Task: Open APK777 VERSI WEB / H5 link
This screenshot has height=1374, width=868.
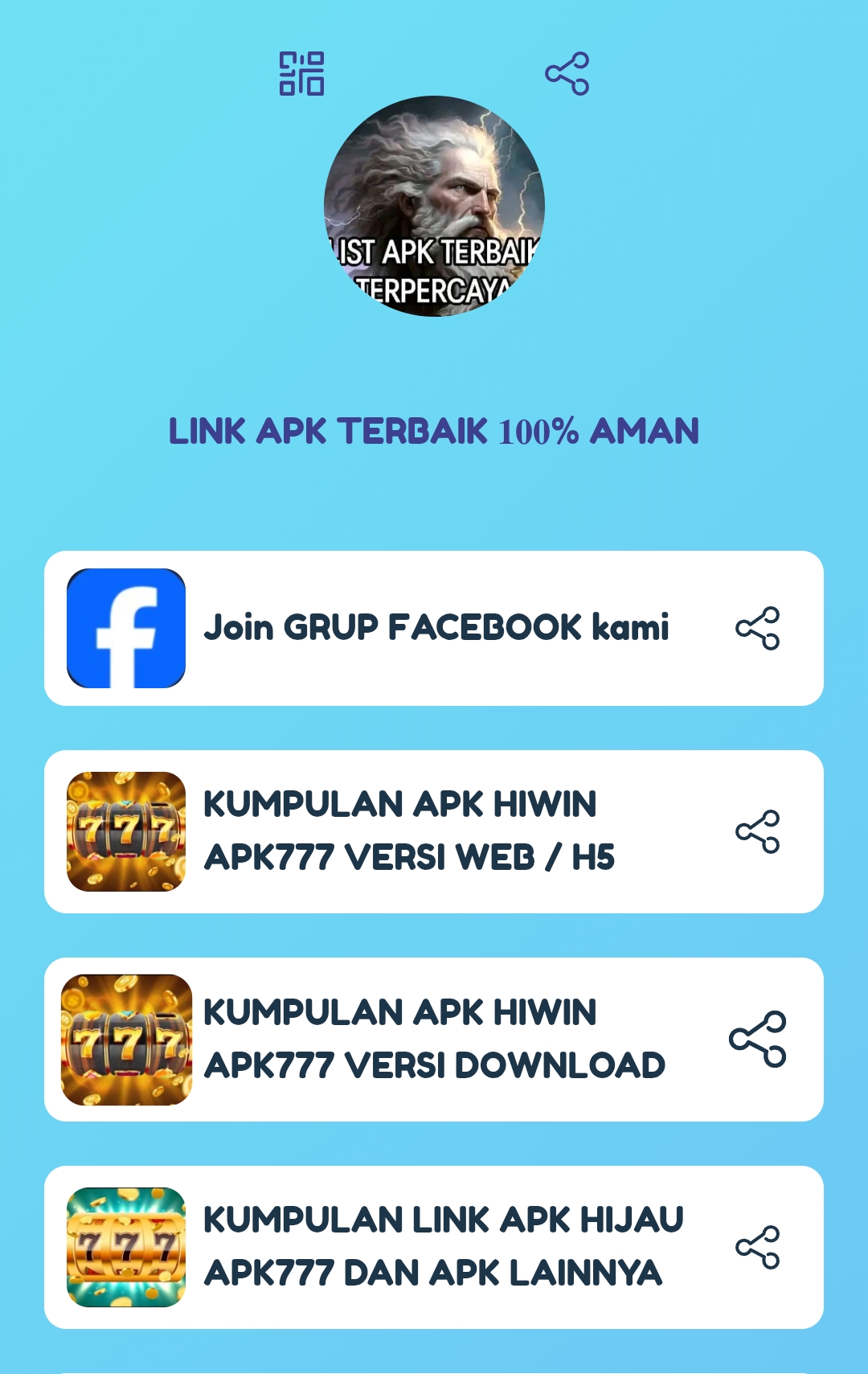Action: pyautogui.click(x=408, y=831)
